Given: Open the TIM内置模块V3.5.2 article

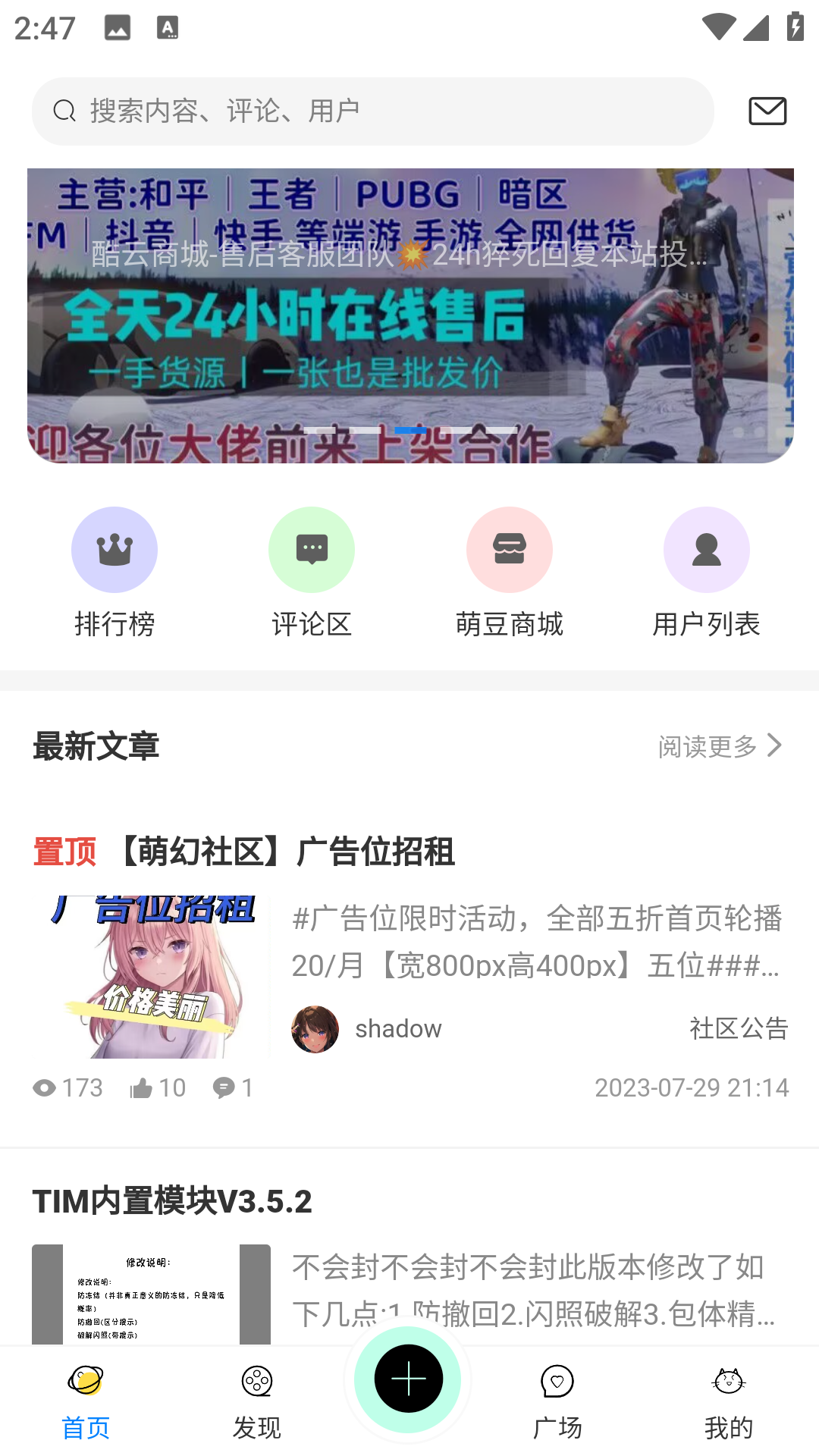Looking at the screenshot, I should (x=172, y=1201).
